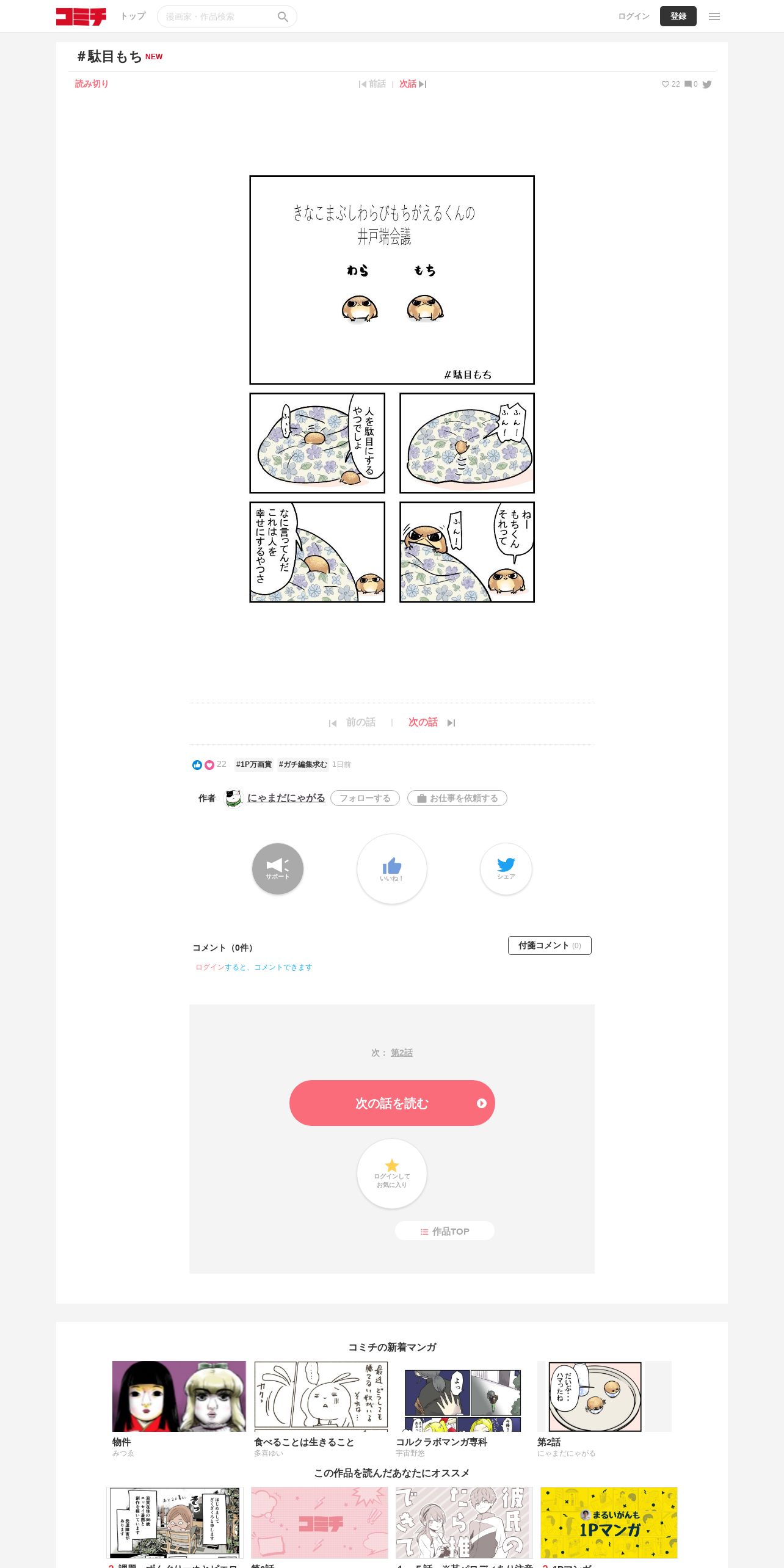Open the hamburger menu icon
Image resolution: width=784 pixels, height=1568 pixels.
pos(714,16)
